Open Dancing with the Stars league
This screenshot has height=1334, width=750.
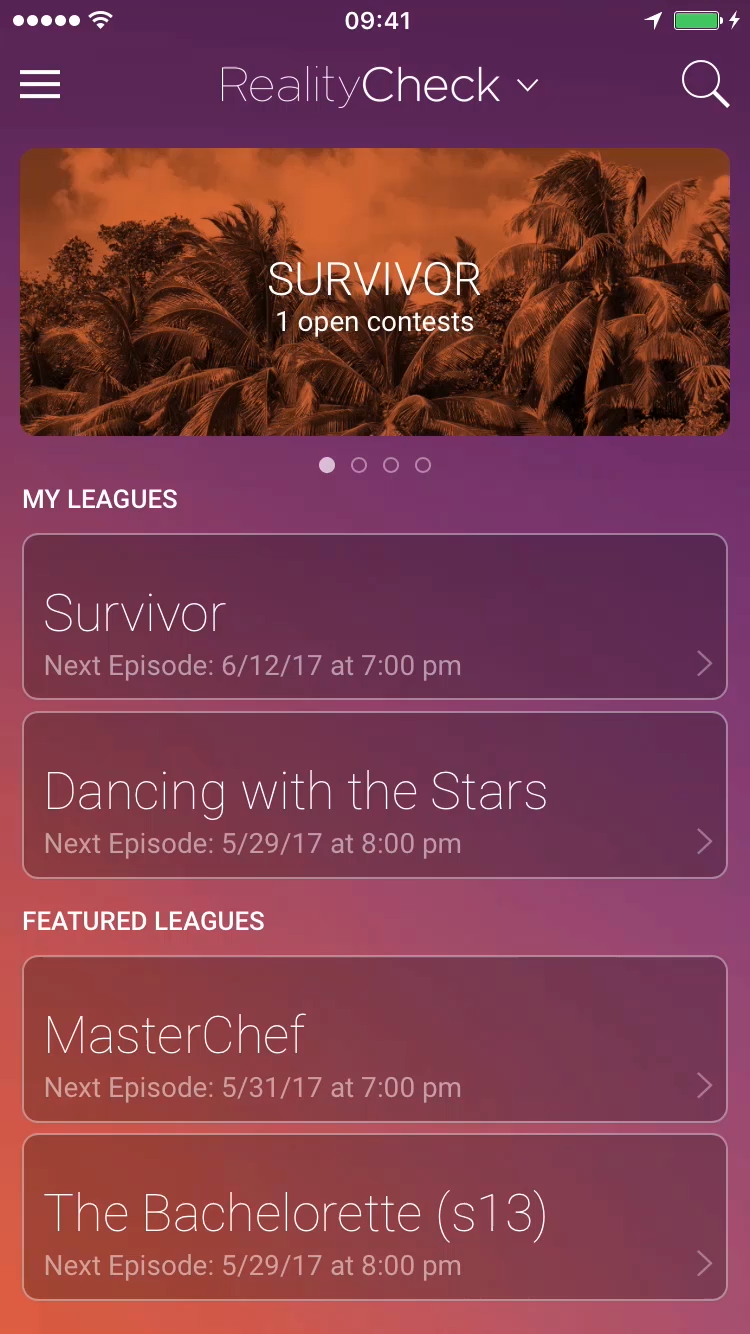[375, 795]
